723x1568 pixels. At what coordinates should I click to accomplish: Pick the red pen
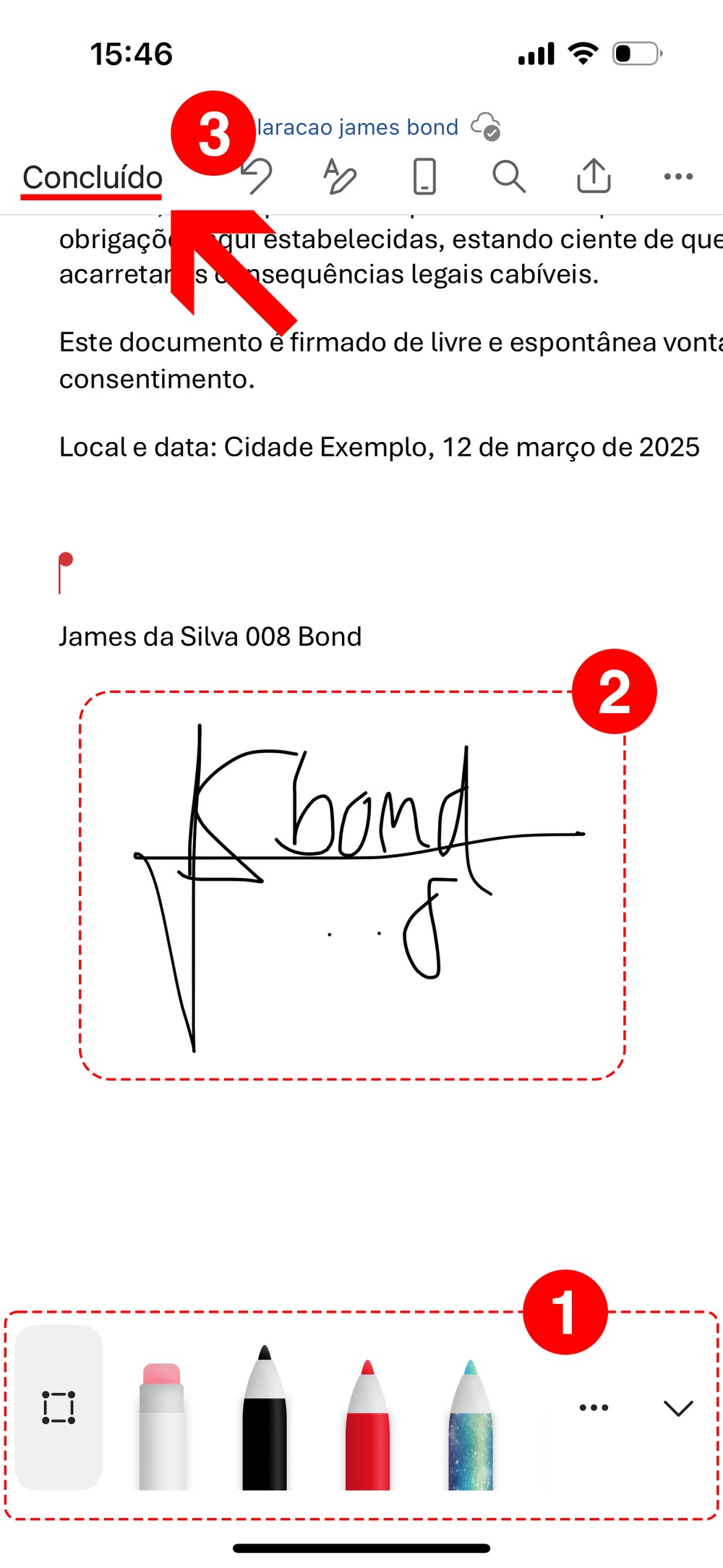(x=367, y=1425)
